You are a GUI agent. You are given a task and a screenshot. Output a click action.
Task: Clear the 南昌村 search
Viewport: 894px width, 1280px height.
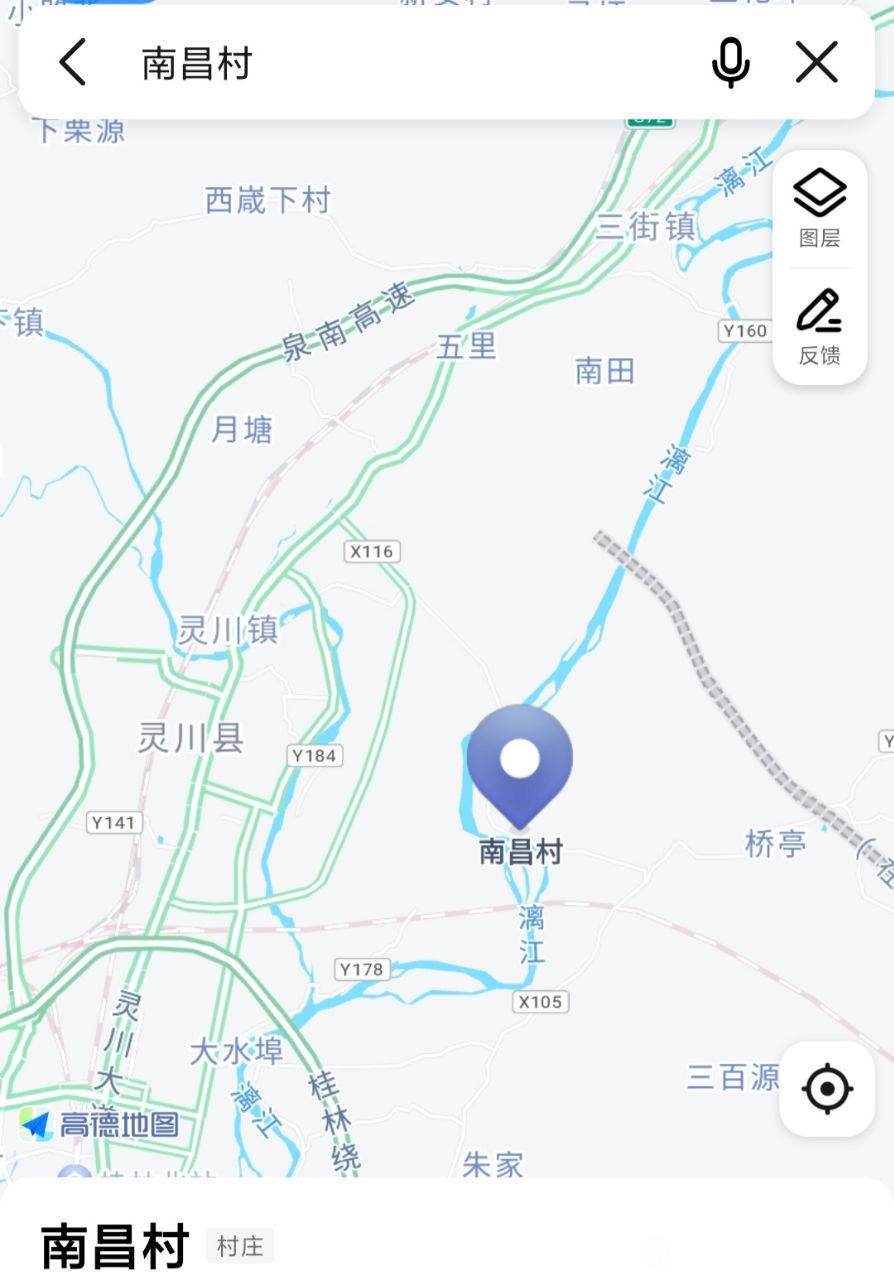[x=817, y=63]
